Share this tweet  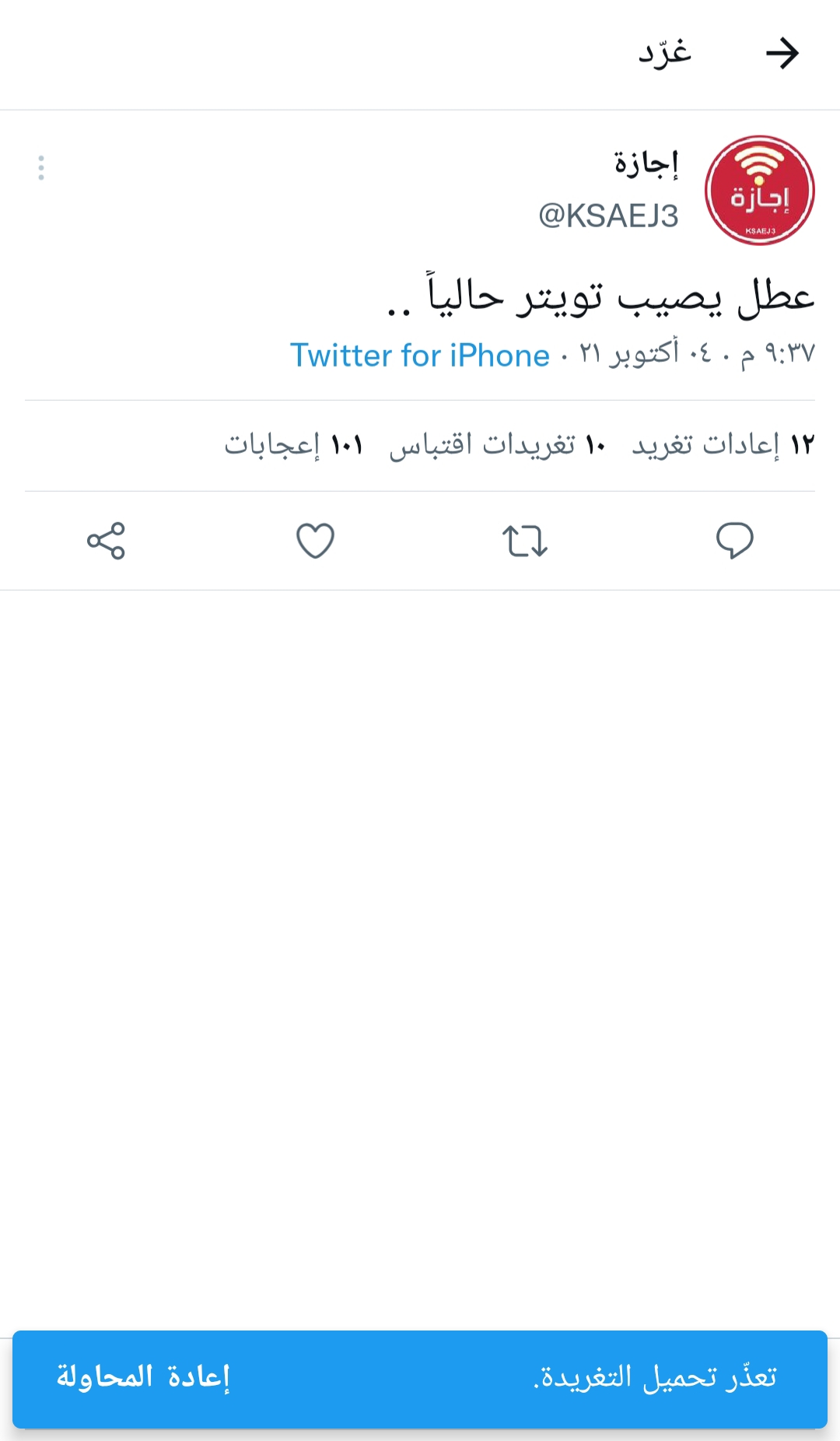pos(106,541)
